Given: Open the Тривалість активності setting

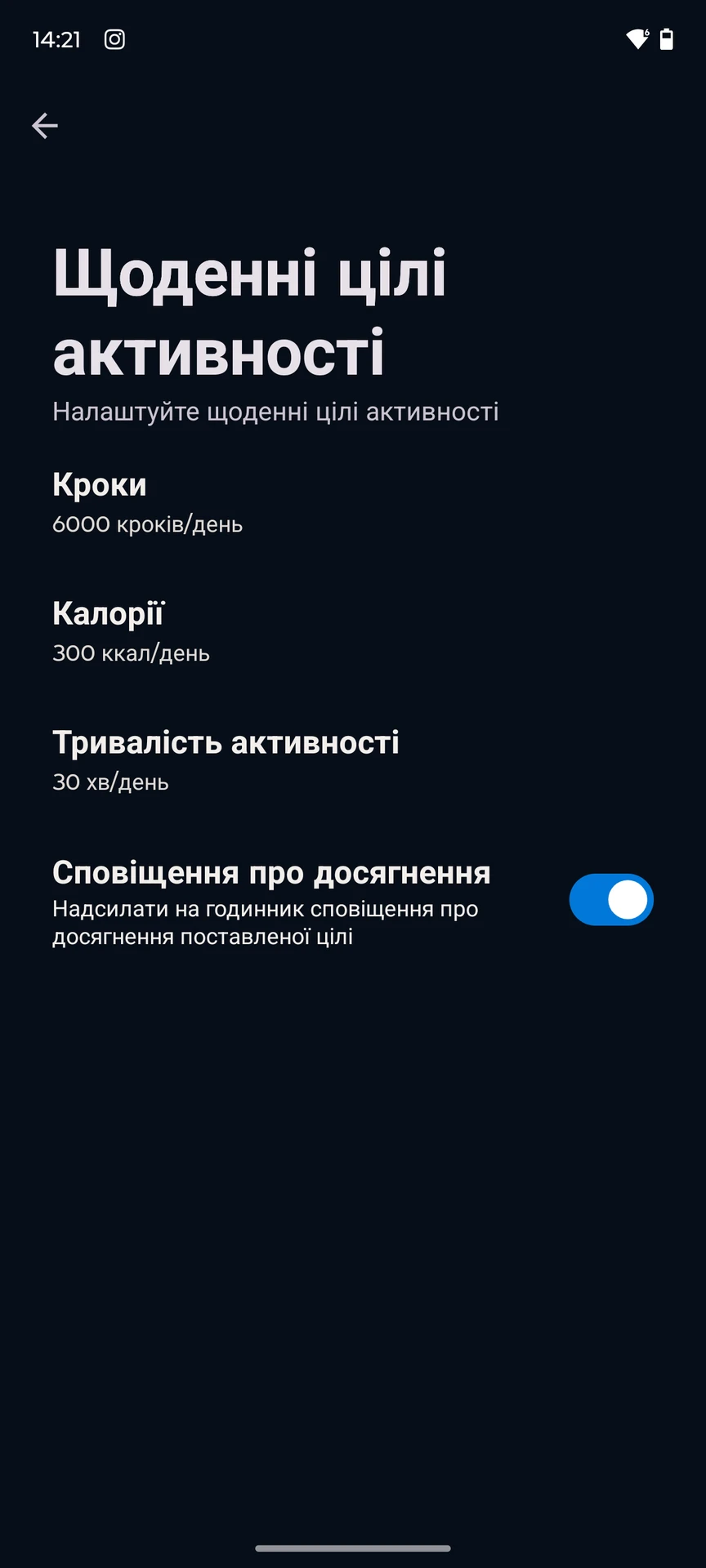Looking at the screenshot, I should pyautogui.click(x=353, y=760).
